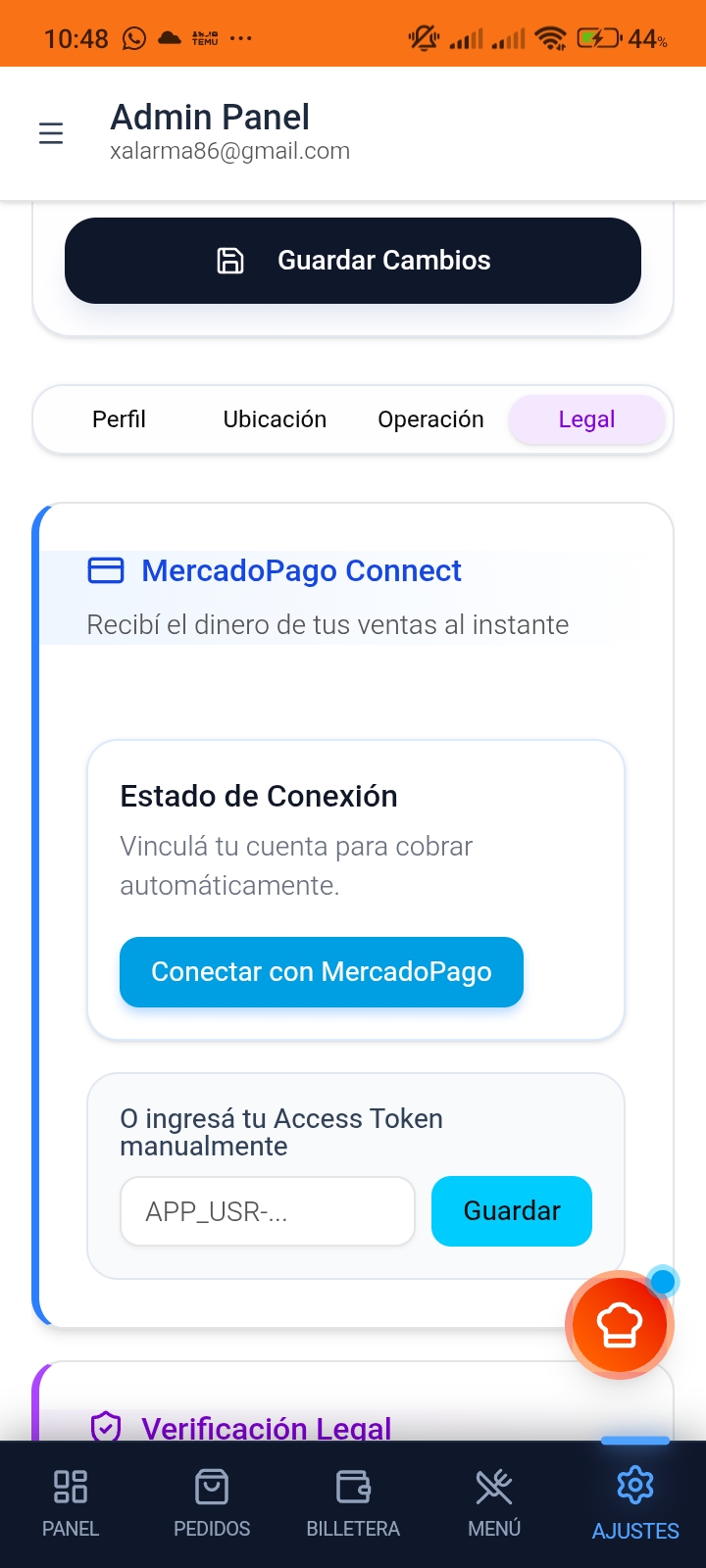Image resolution: width=706 pixels, height=1568 pixels.
Task: Open the Ubicación tab
Action: (x=276, y=419)
